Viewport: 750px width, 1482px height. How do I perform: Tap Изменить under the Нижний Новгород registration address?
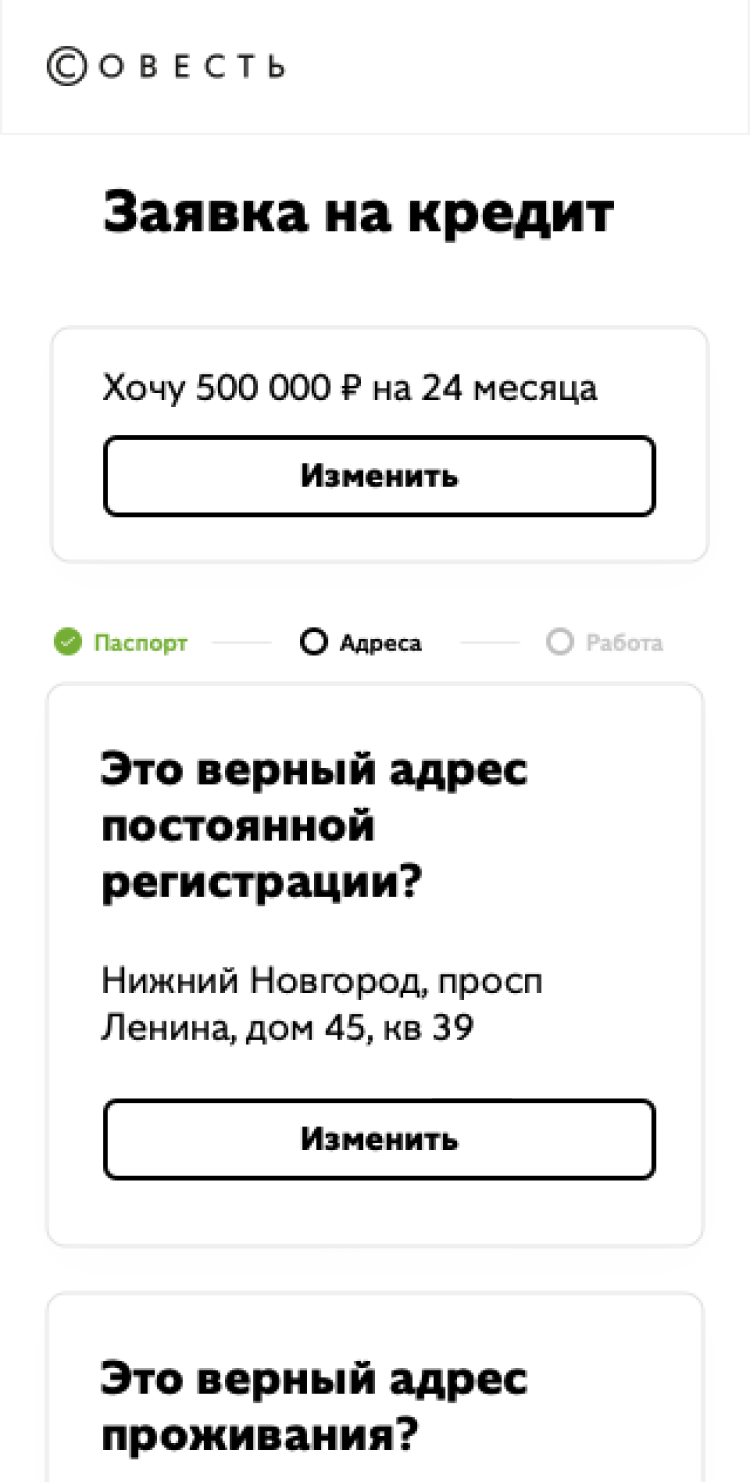379,1139
